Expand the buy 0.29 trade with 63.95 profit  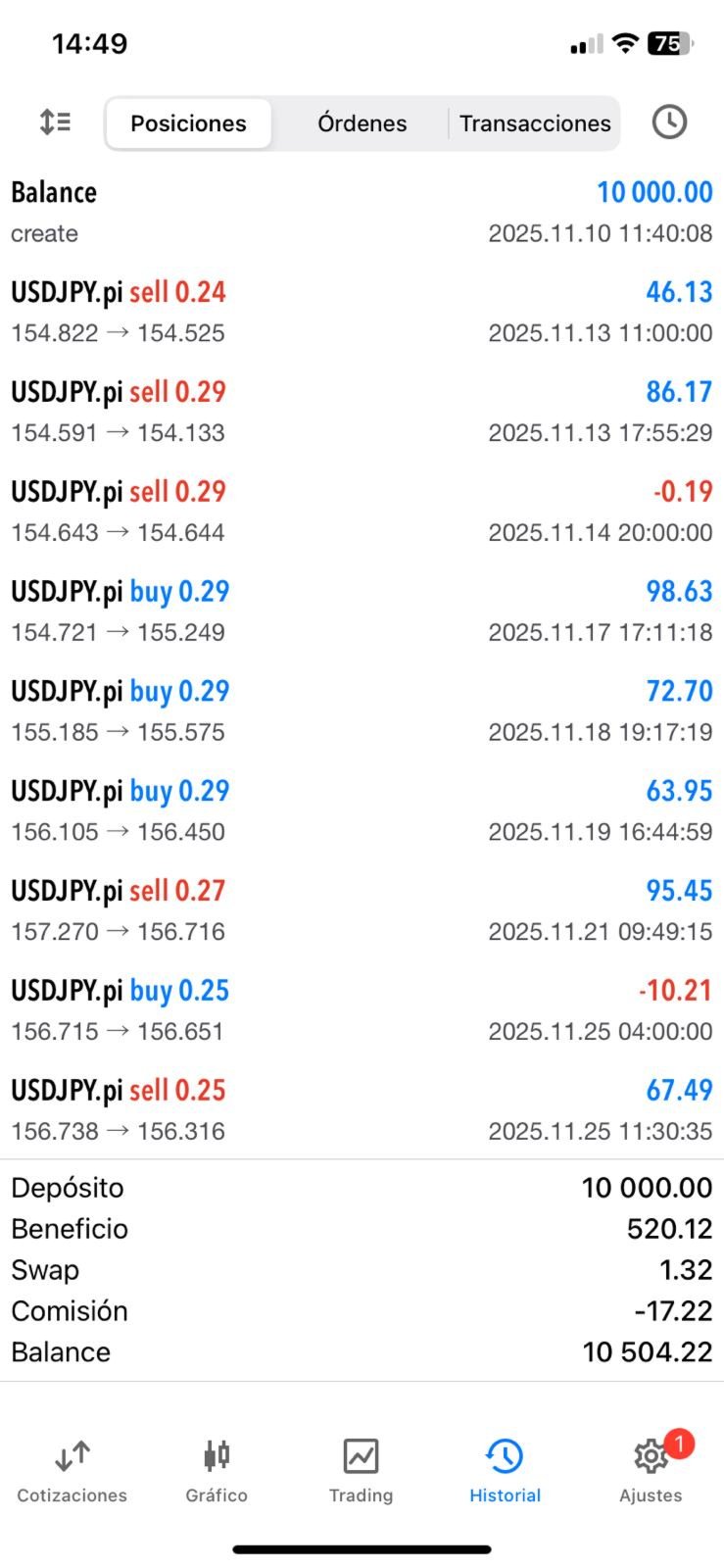click(362, 811)
